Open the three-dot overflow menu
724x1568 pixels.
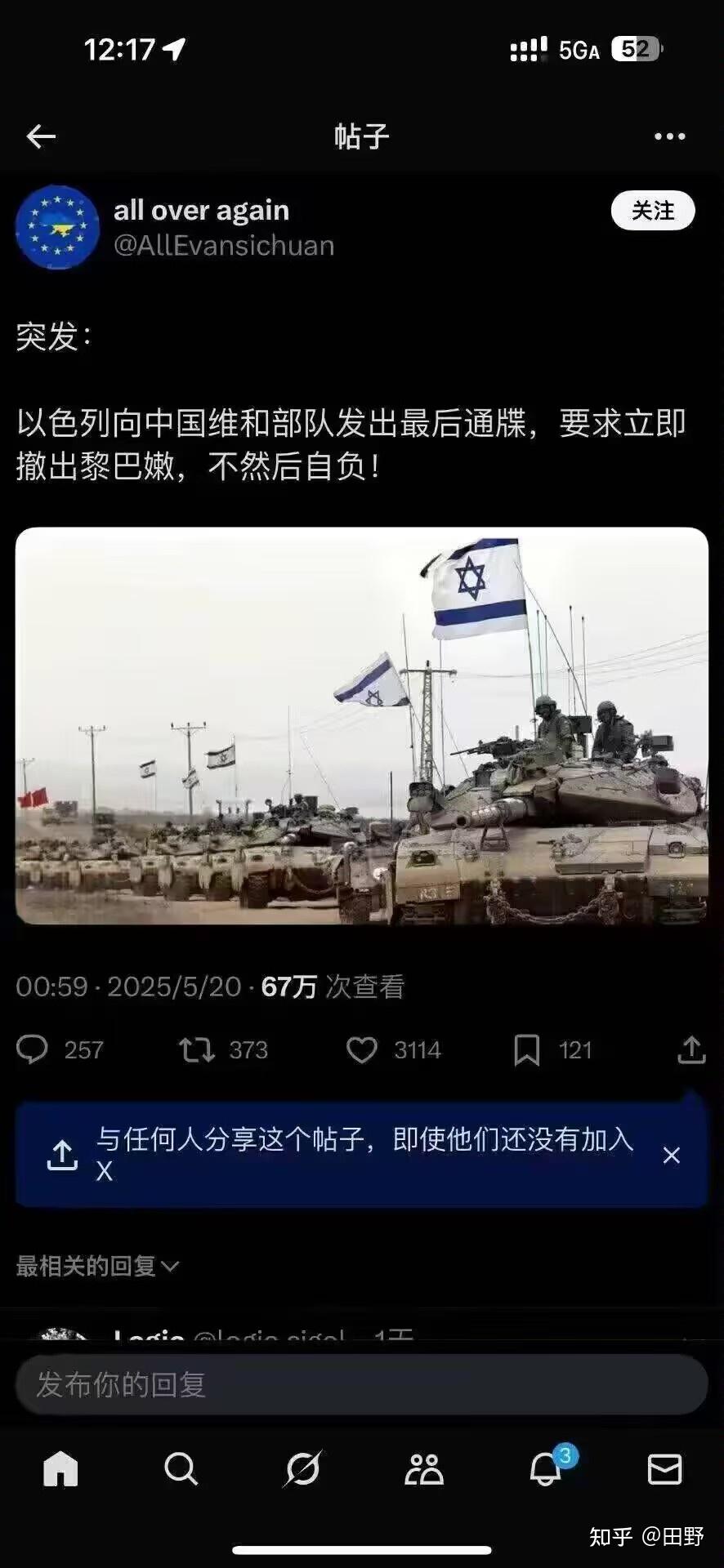(669, 136)
